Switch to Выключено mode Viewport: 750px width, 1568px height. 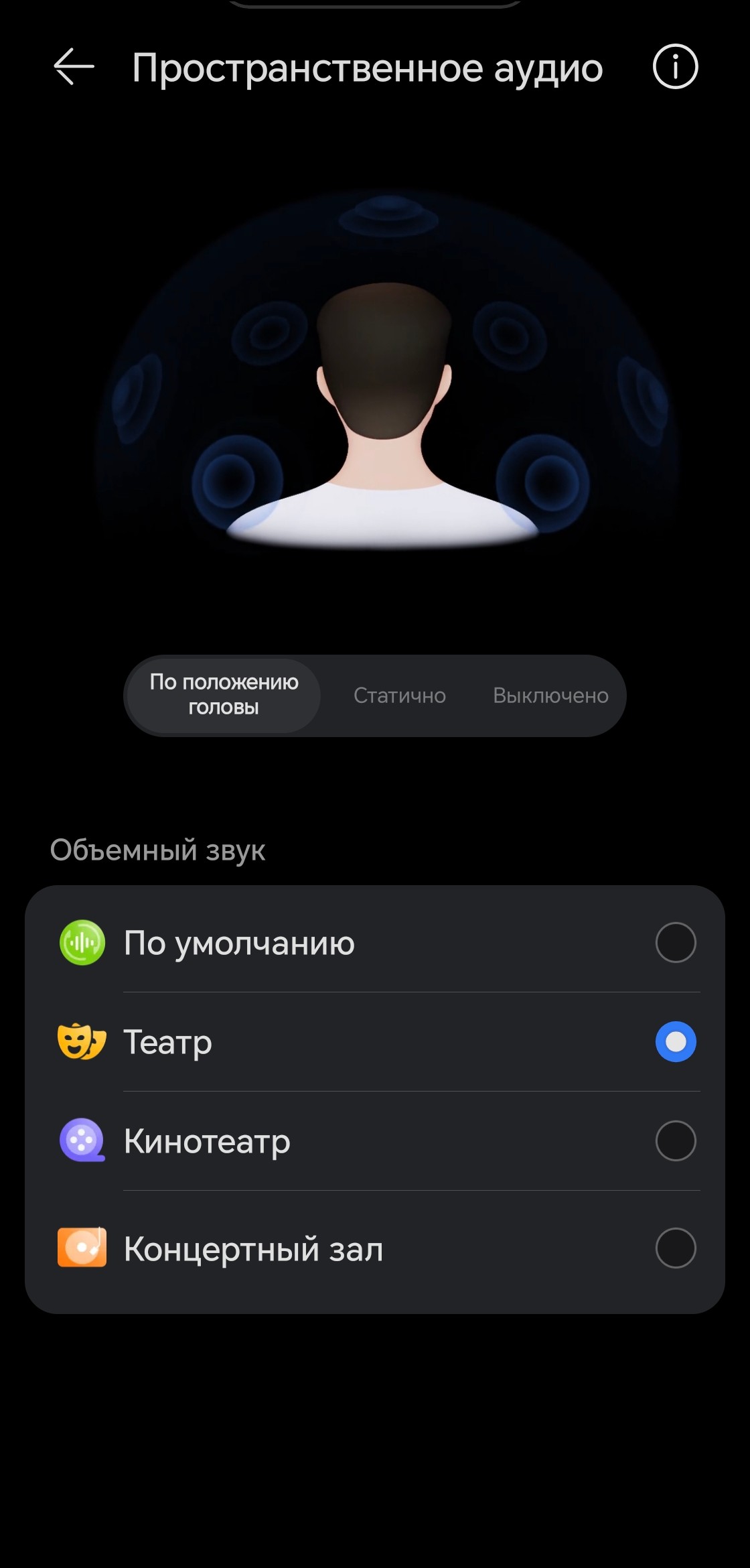(550, 696)
